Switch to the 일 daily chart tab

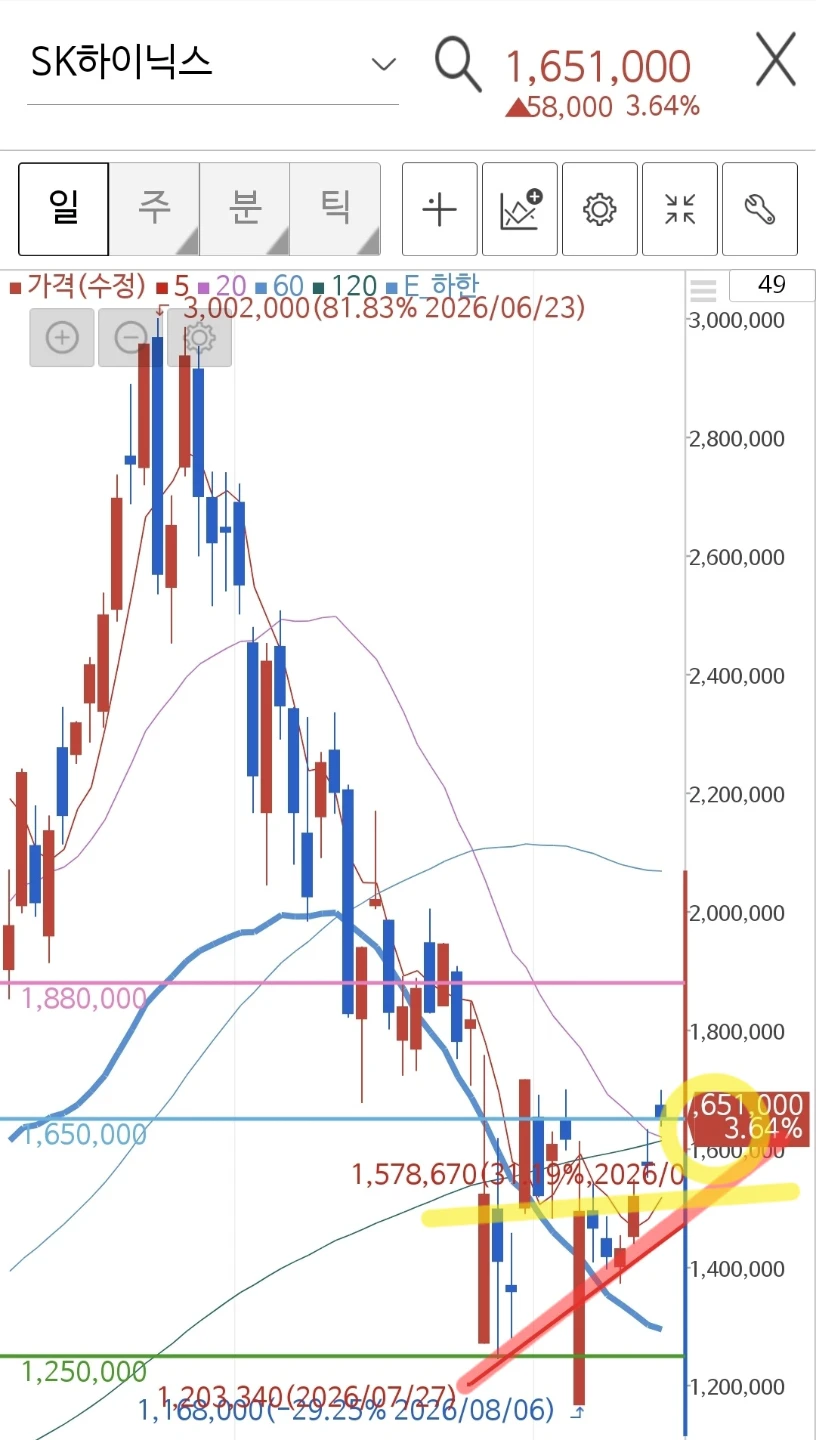point(63,209)
